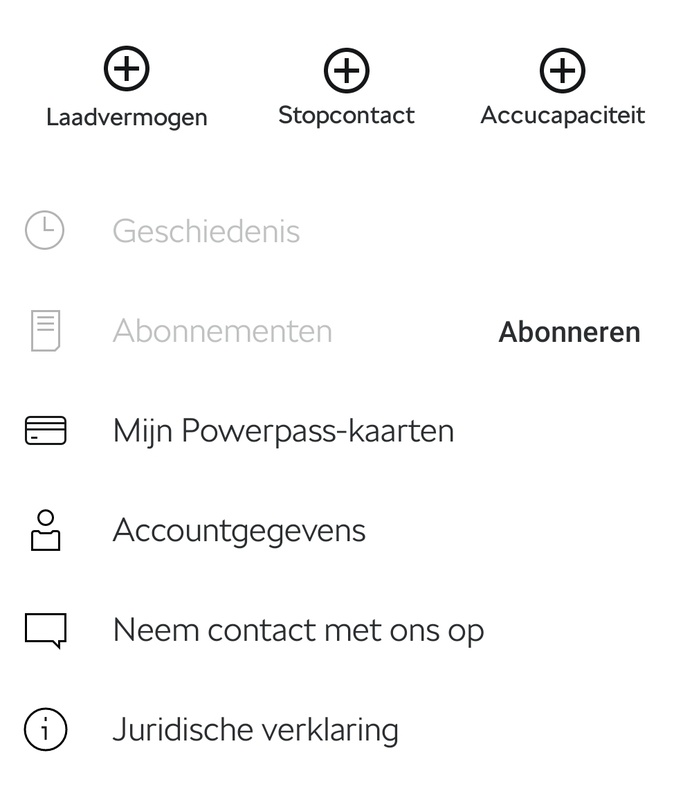Select Neem contact met ons op
Screen dimensions: 692x800
coord(298,630)
